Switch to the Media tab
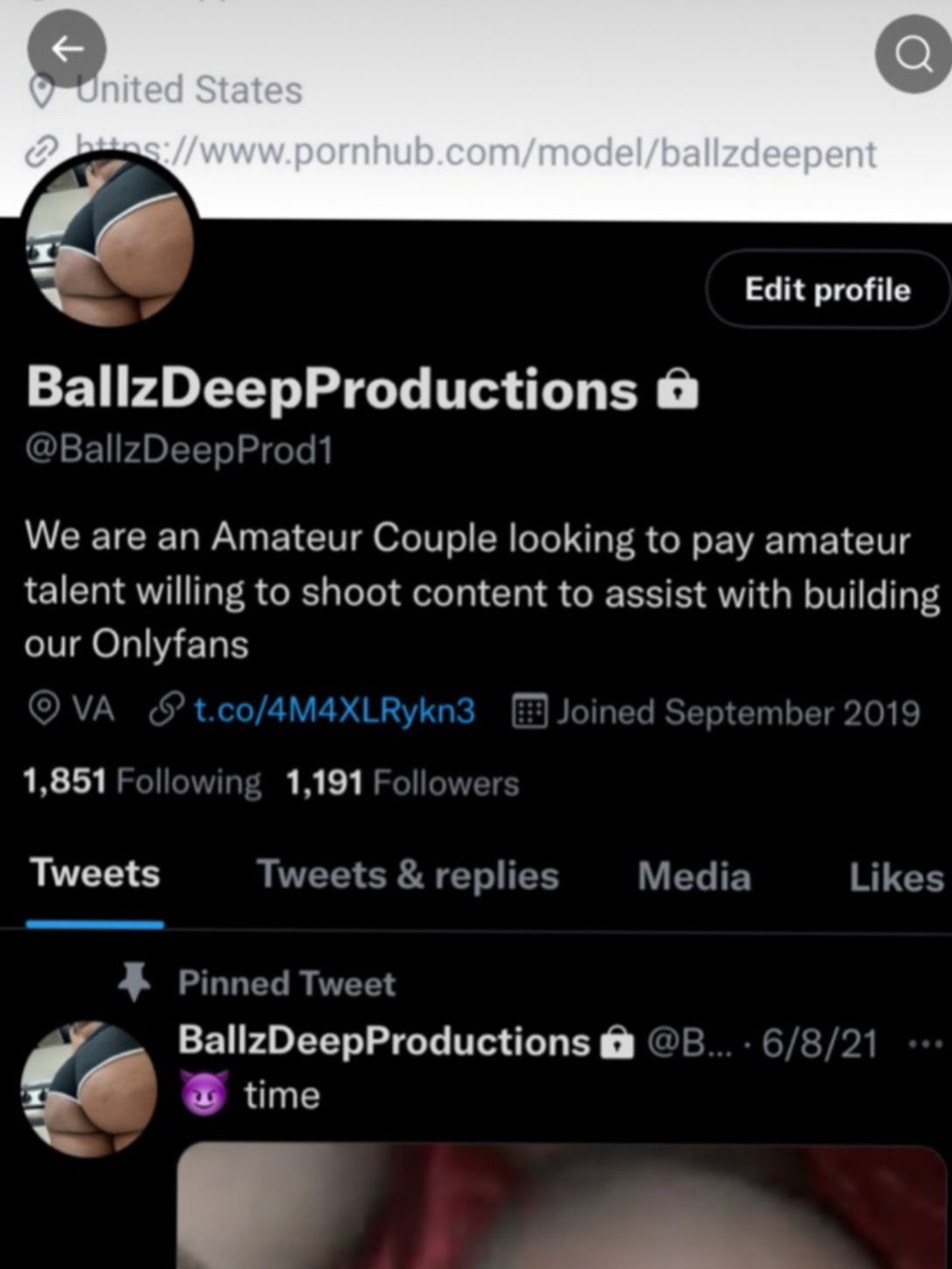 pyautogui.click(x=693, y=875)
